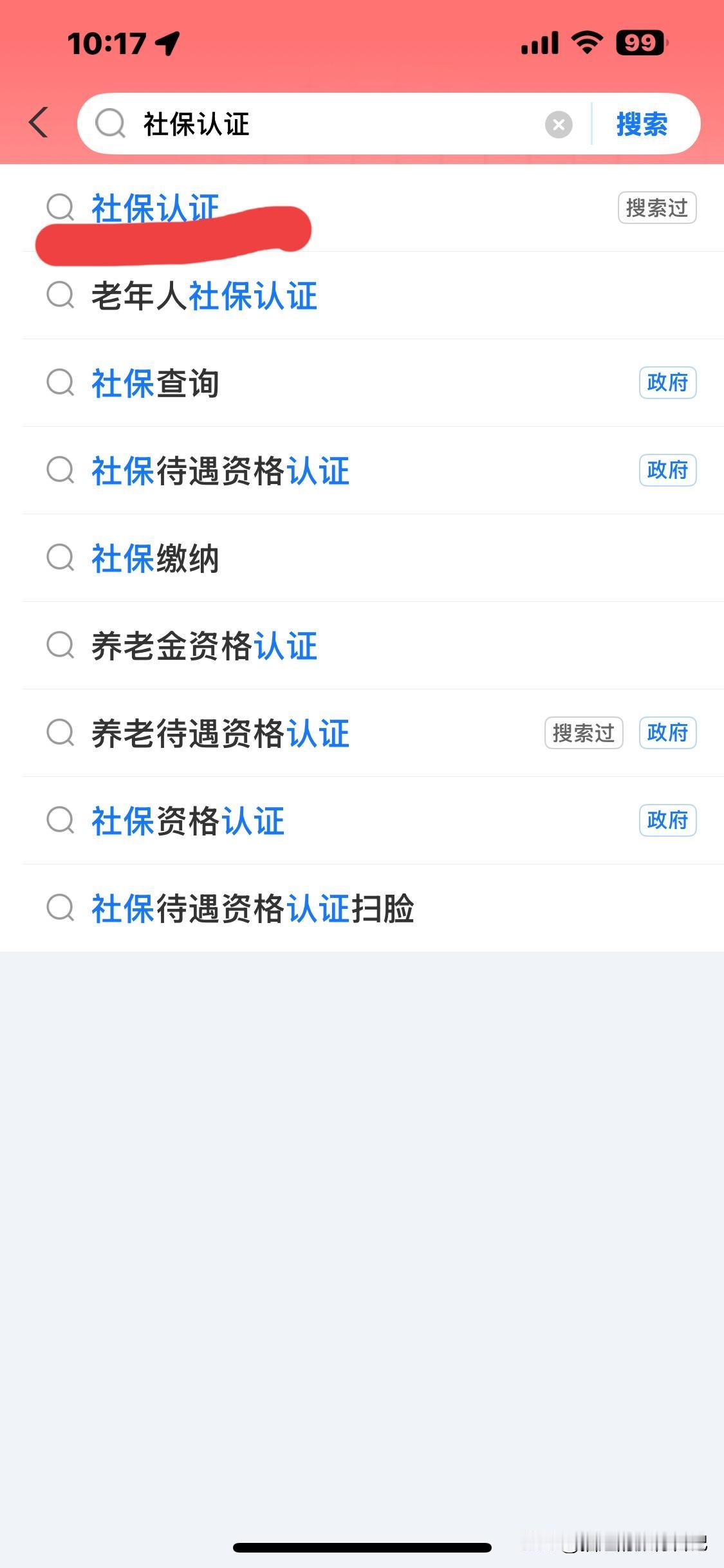Tap the clear (x) icon in search field
Viewport: 724px width, 1568px height.
click(557, 125)
